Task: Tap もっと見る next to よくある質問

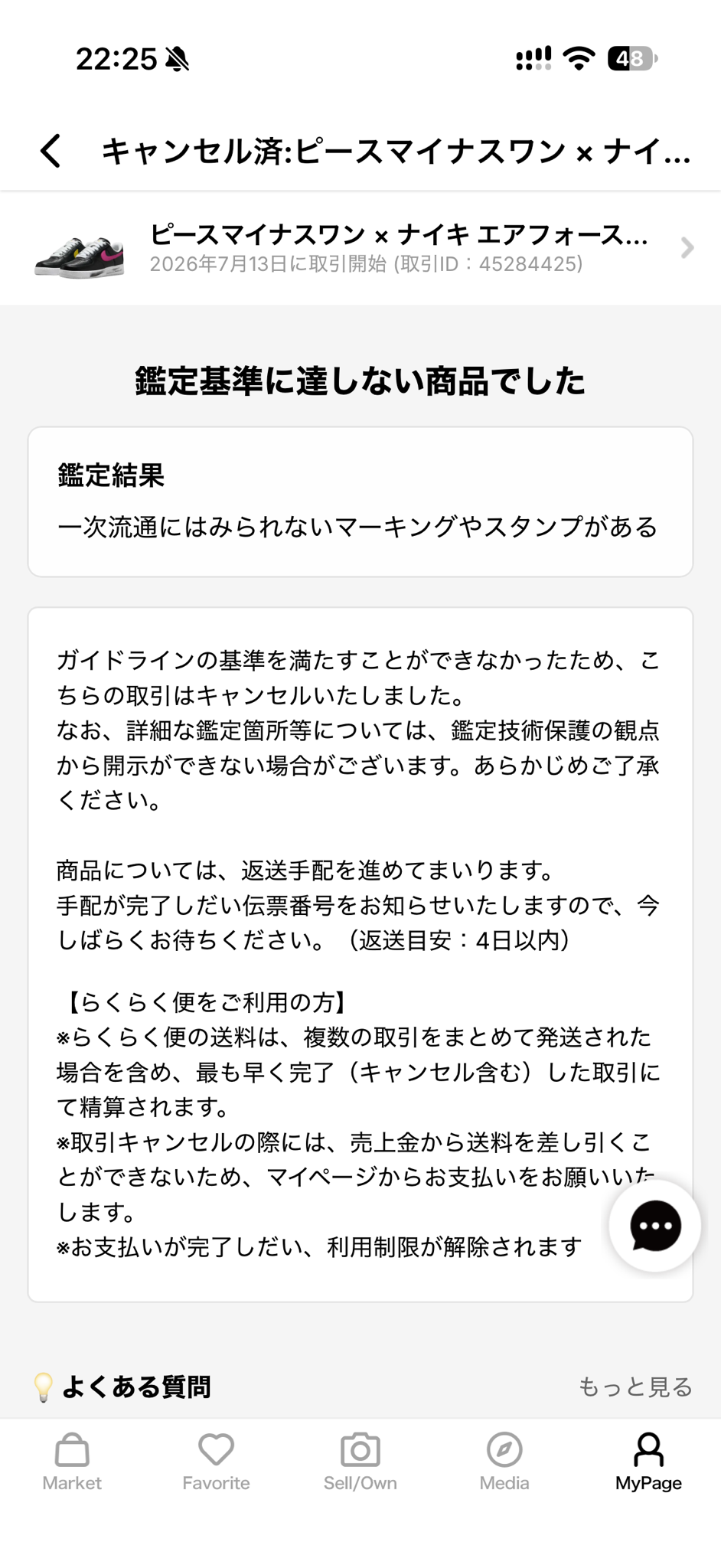Action: [x=635, y=1387]
